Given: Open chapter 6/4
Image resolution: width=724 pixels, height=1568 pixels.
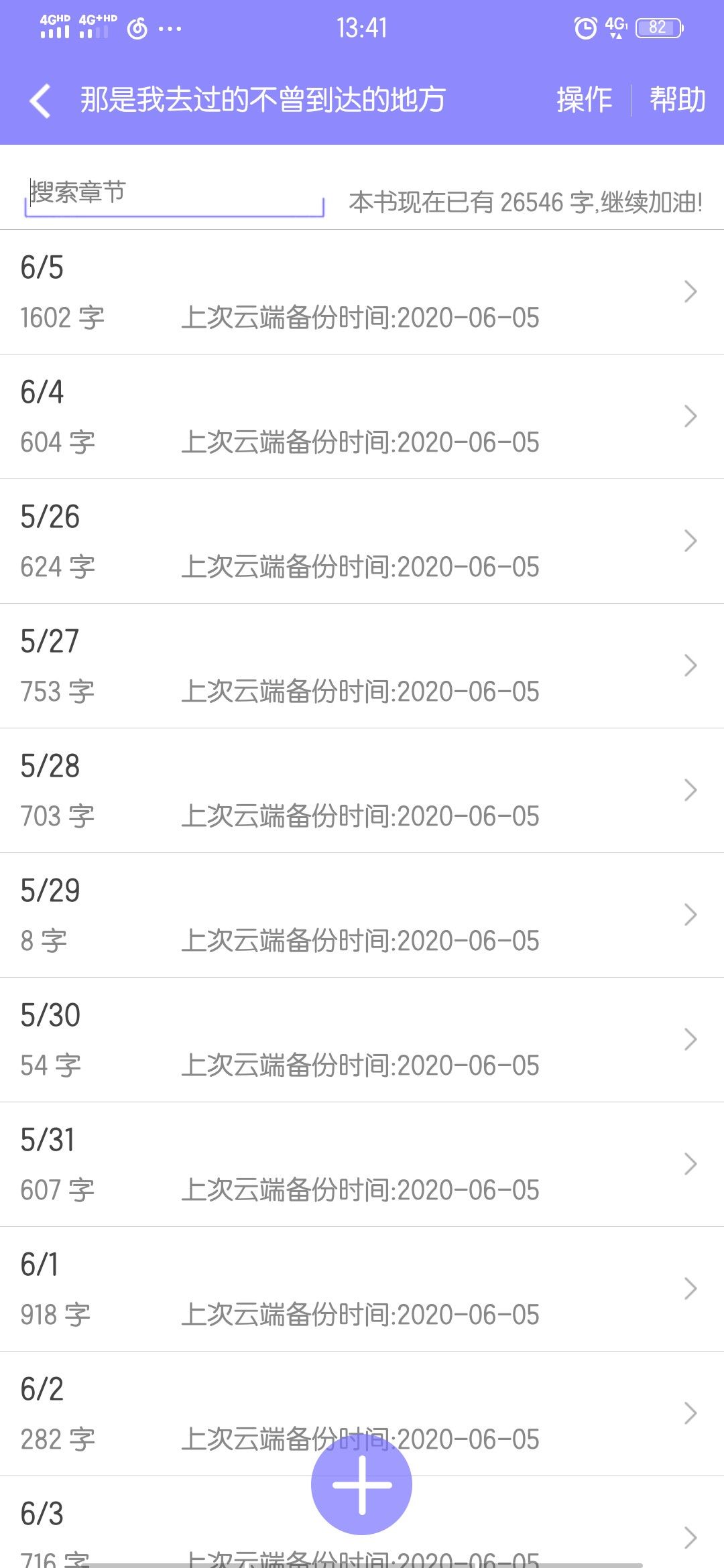Looking at the screenshot, I should [362, 417].
